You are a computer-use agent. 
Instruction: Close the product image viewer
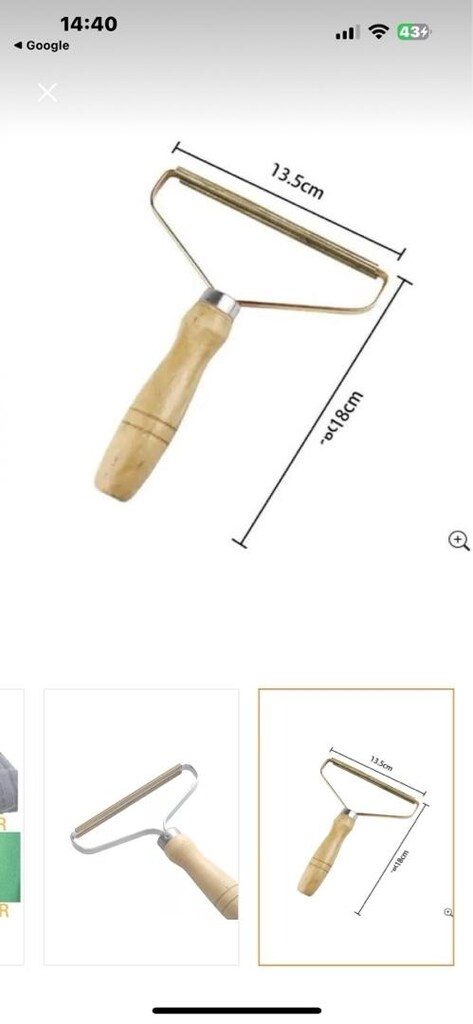[x=47, y=92]
